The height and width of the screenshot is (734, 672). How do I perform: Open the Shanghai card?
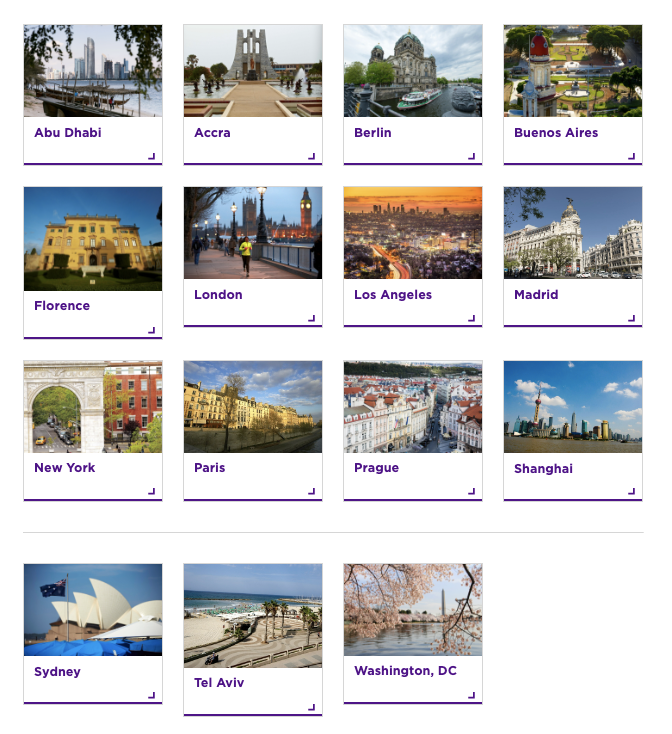[x=573, y=430]
